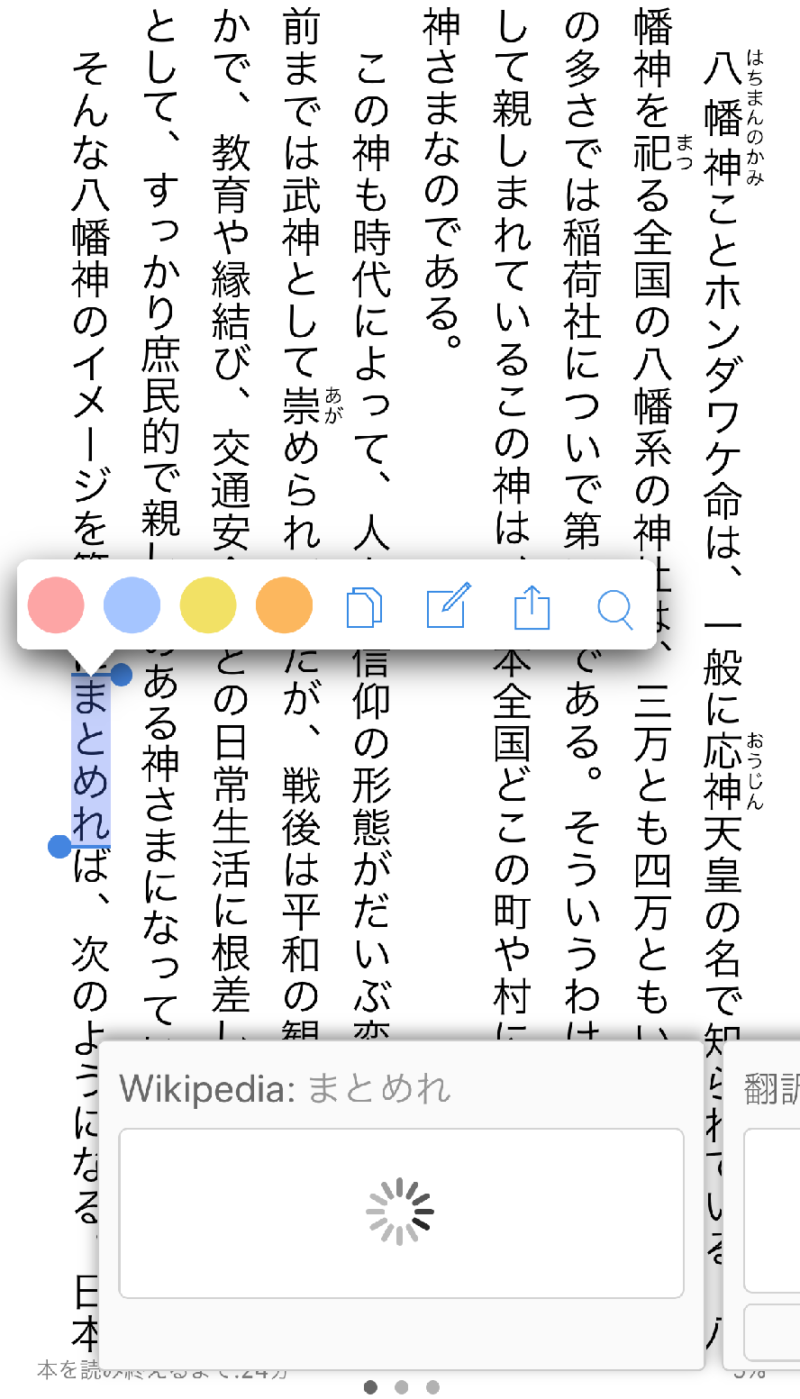Open the Wikipedia lookup card for まとめれ
The height and width of the screenshot is (1399, 800).
coord(400,1200)
